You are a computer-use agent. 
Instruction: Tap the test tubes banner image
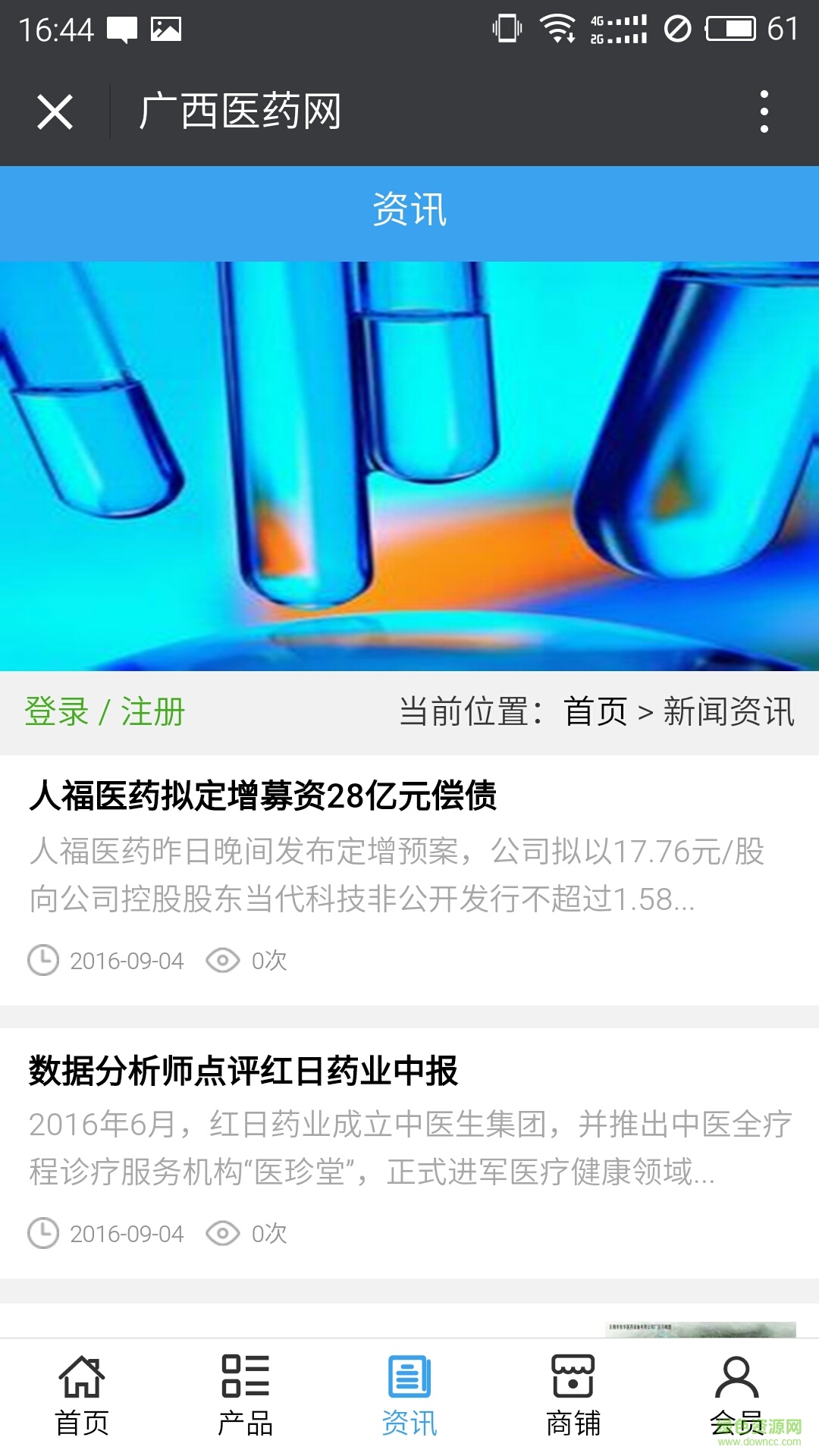tap(409, 466)
